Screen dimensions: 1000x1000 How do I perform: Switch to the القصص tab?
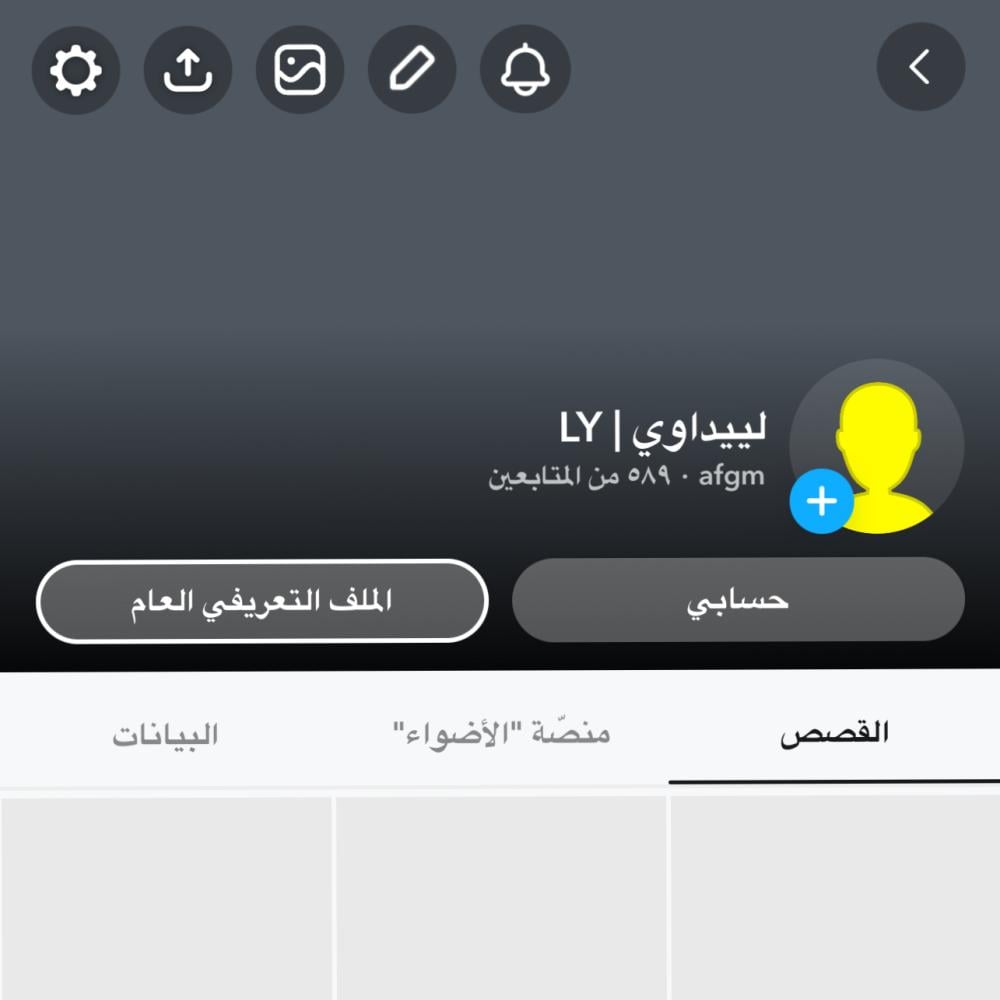click(834, 734)
